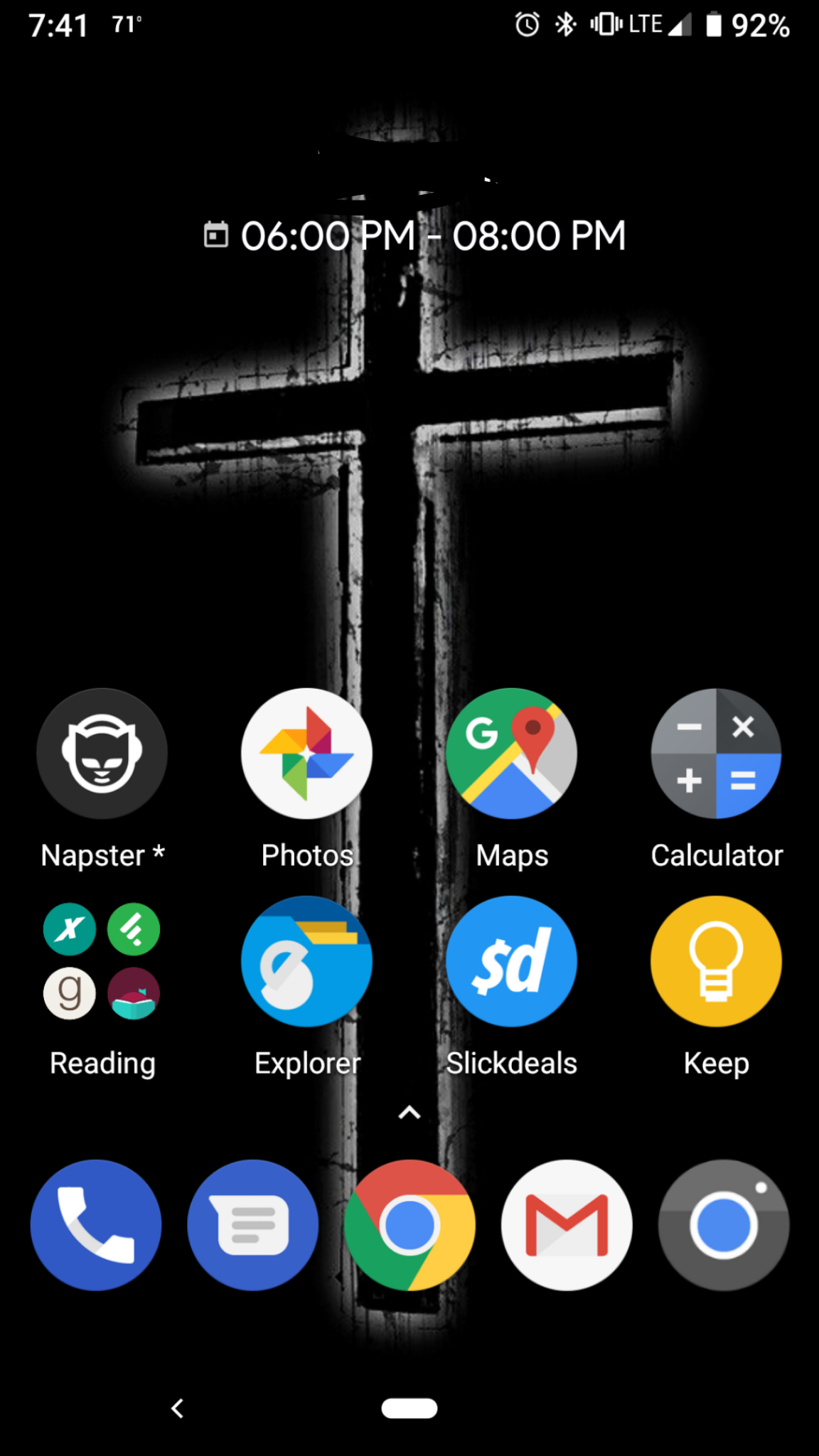Launch the Camera app
819x1456 pixels.
click(x=724, y=1224)
